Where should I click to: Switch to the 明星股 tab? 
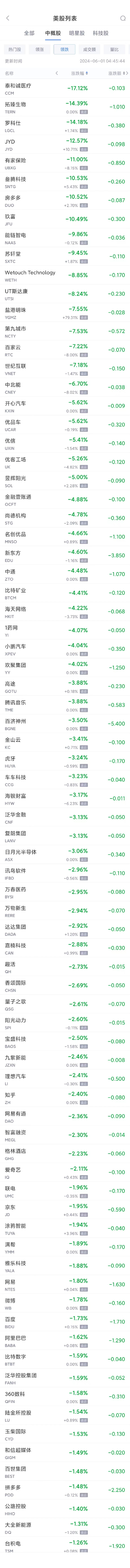pos(77,33)
